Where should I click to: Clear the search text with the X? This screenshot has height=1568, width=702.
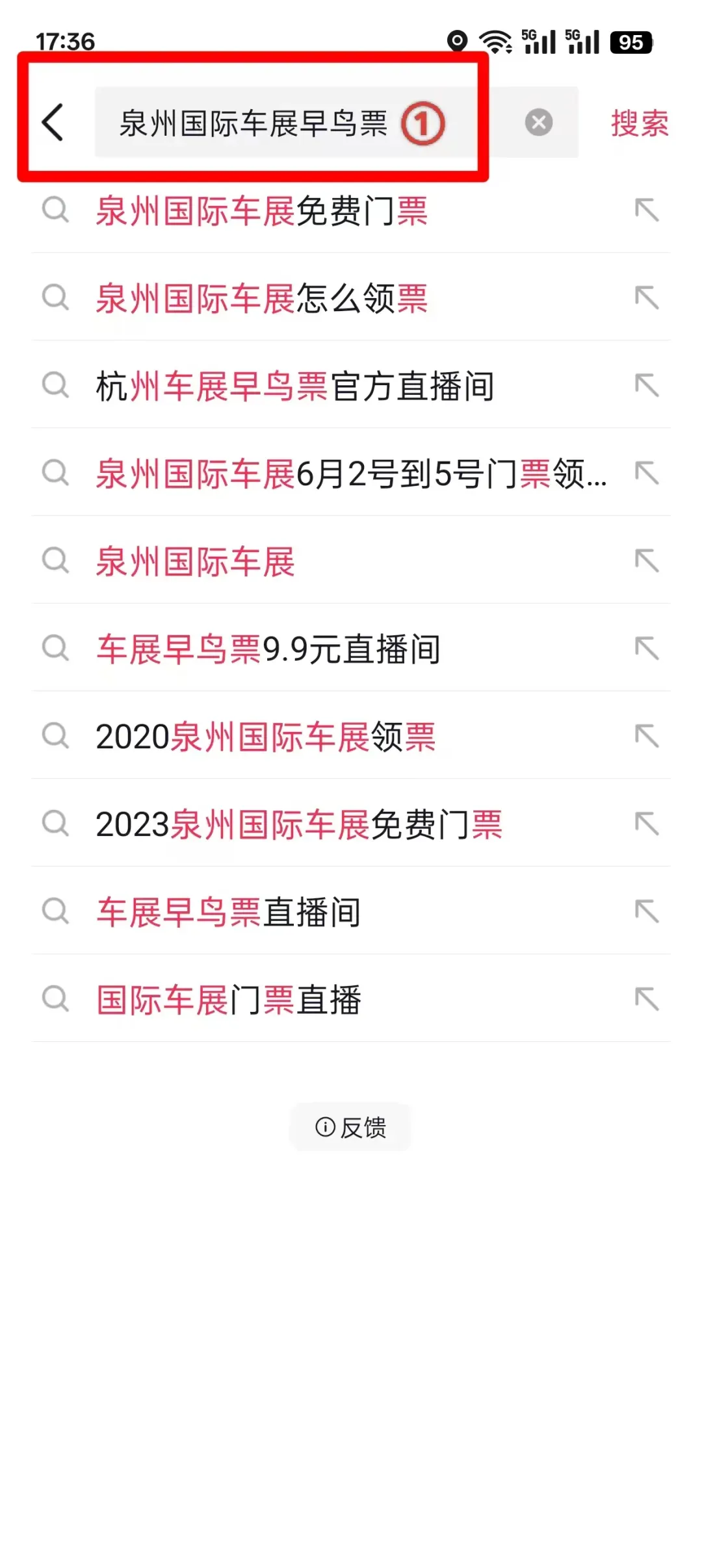tap(538, 122)
